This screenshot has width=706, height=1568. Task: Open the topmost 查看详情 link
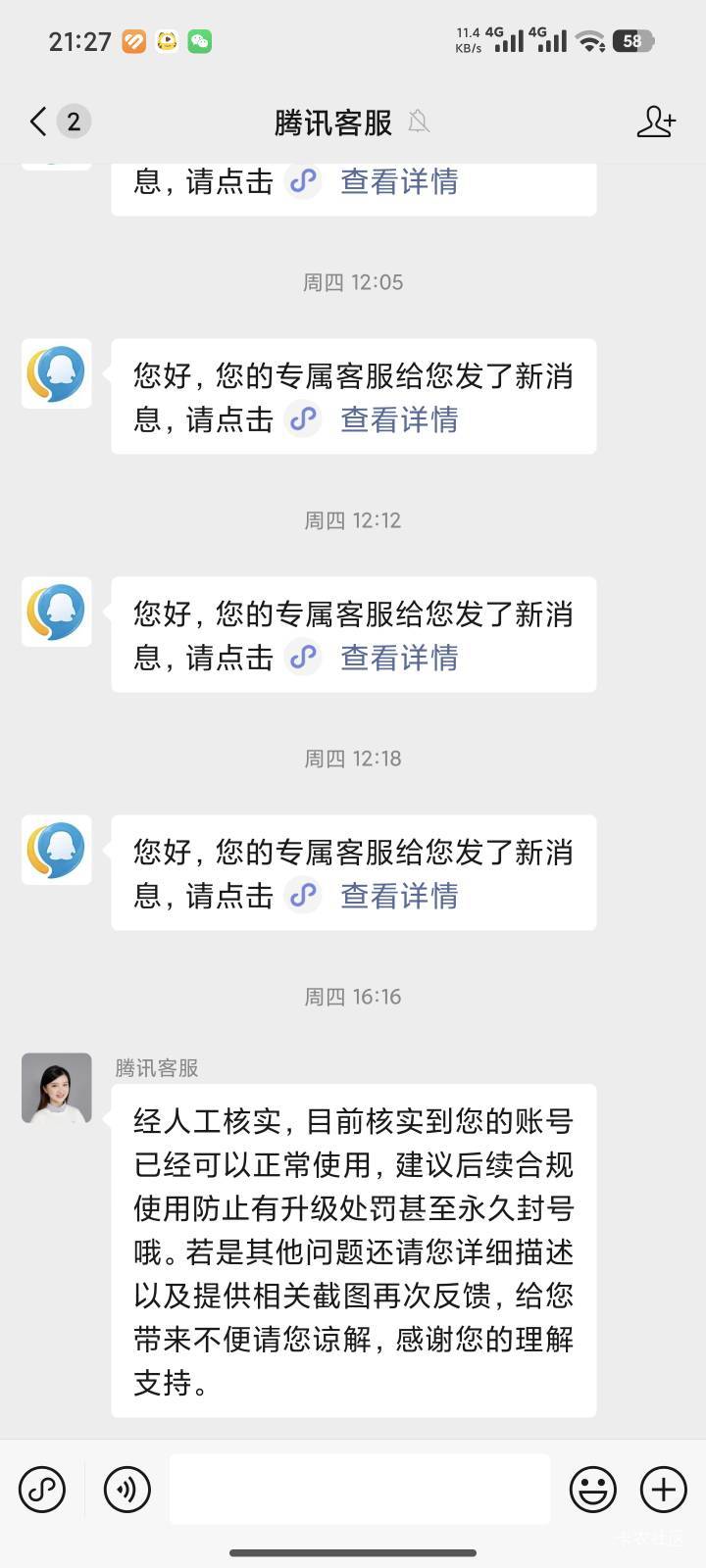[398, 181]
